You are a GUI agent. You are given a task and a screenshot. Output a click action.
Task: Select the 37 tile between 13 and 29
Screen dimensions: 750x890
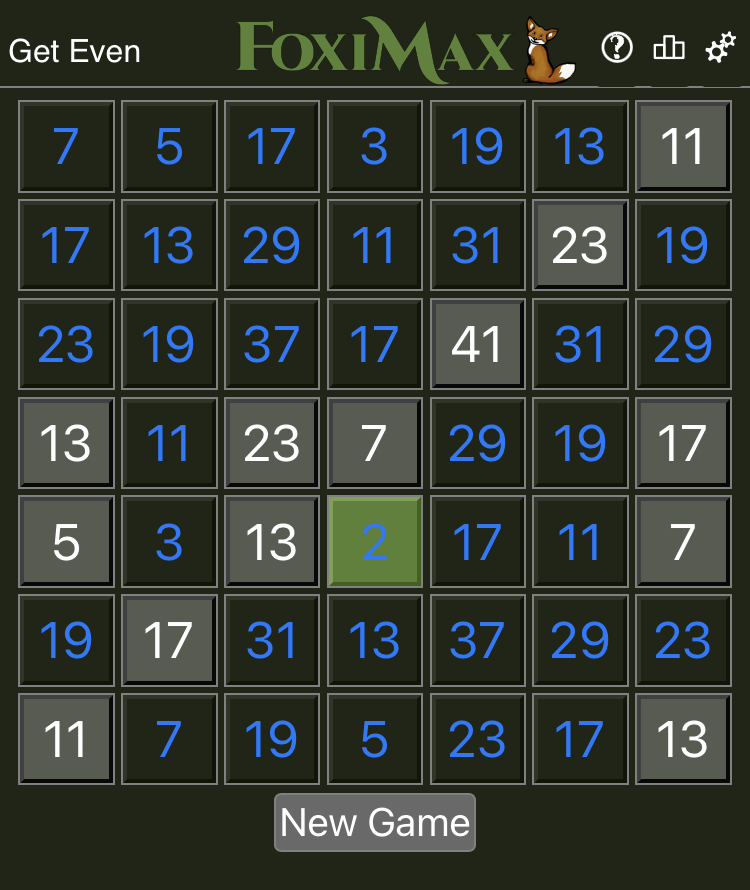(x=477, y=640)
